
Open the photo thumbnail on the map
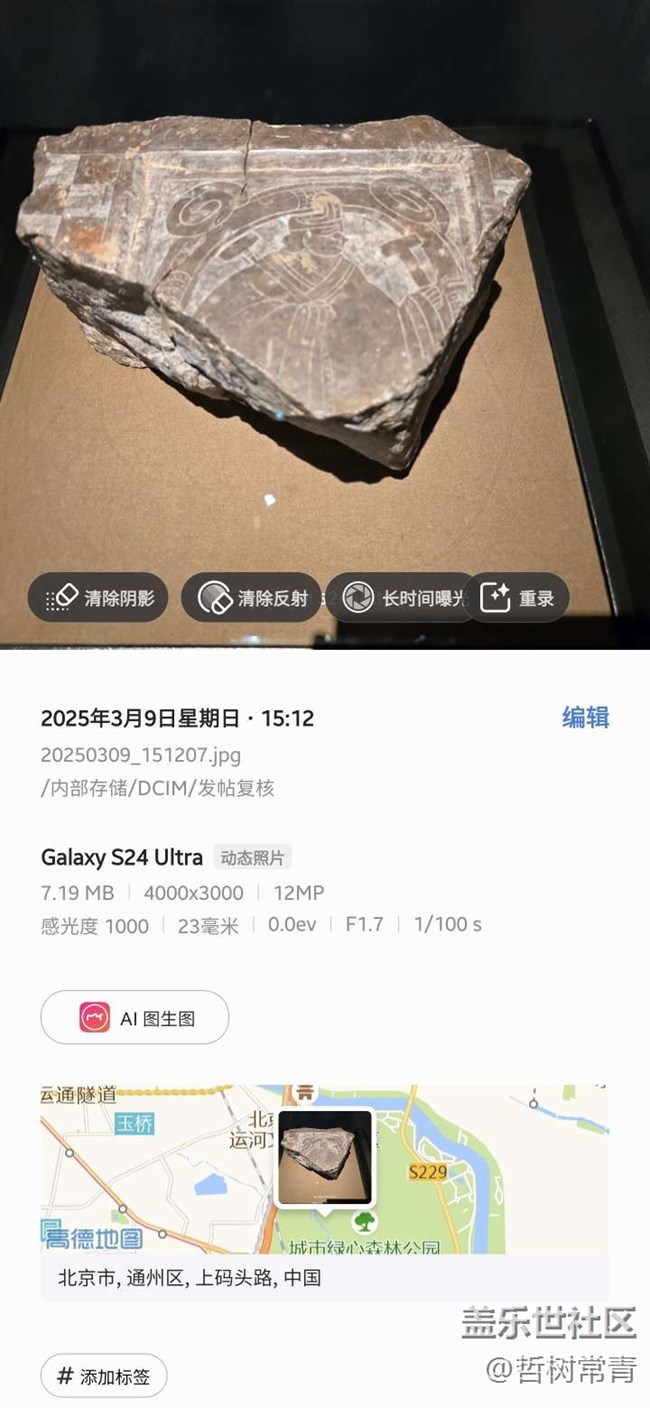[324, 1157]
